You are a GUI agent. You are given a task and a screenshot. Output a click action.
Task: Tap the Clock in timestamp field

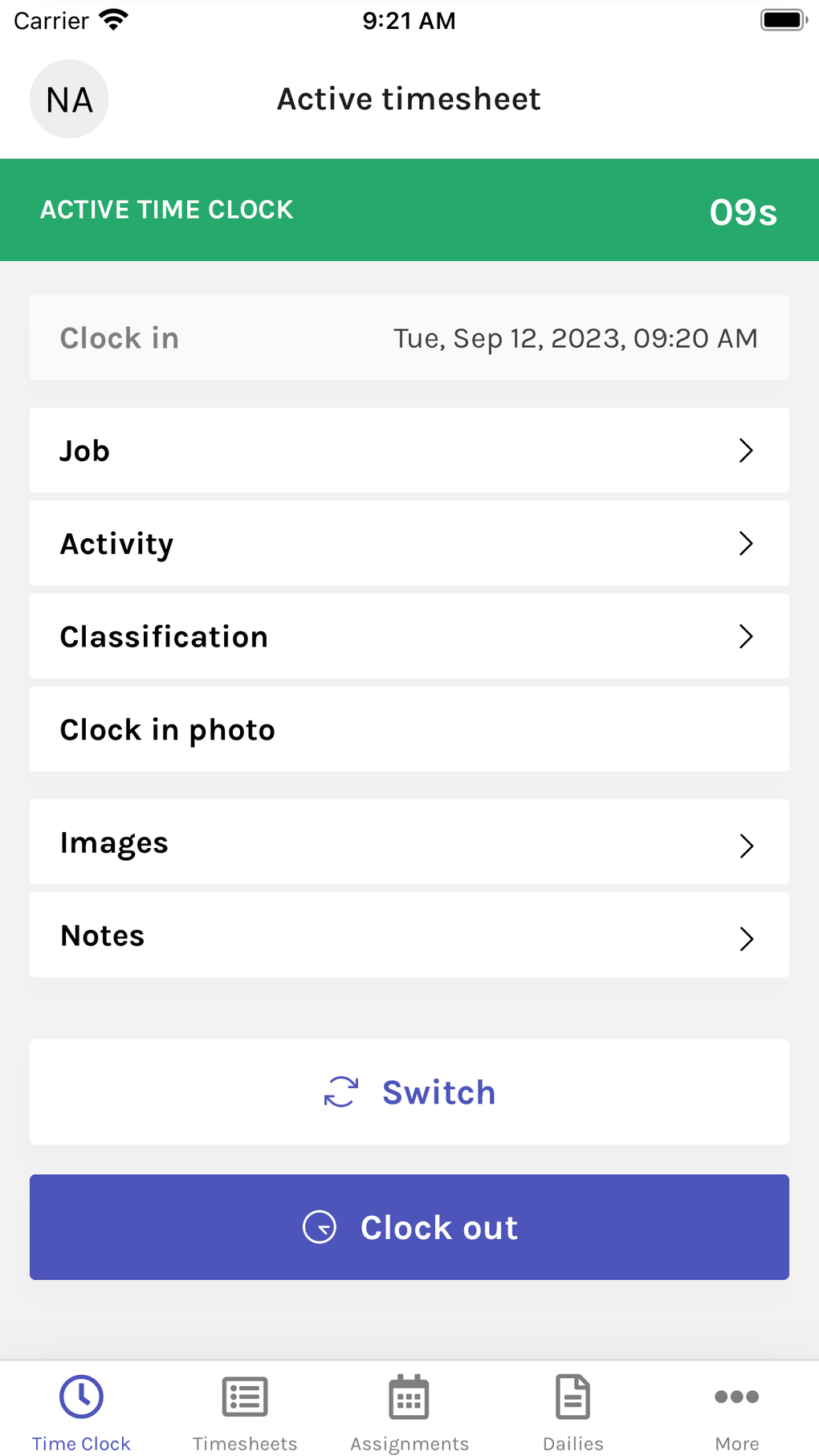[x=409, y=337]
